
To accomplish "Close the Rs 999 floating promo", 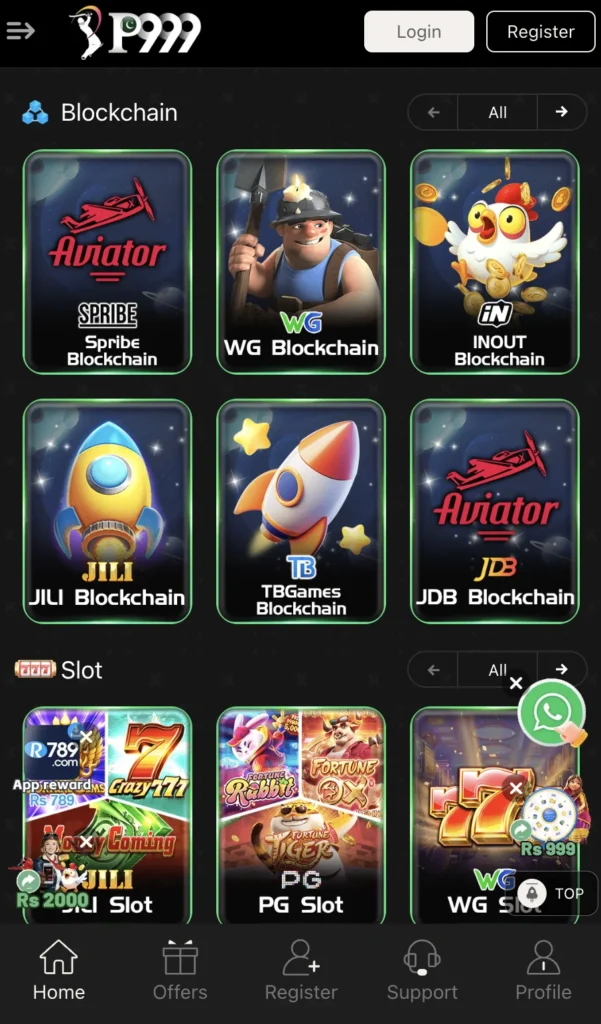I will click(x=516, y=788).
